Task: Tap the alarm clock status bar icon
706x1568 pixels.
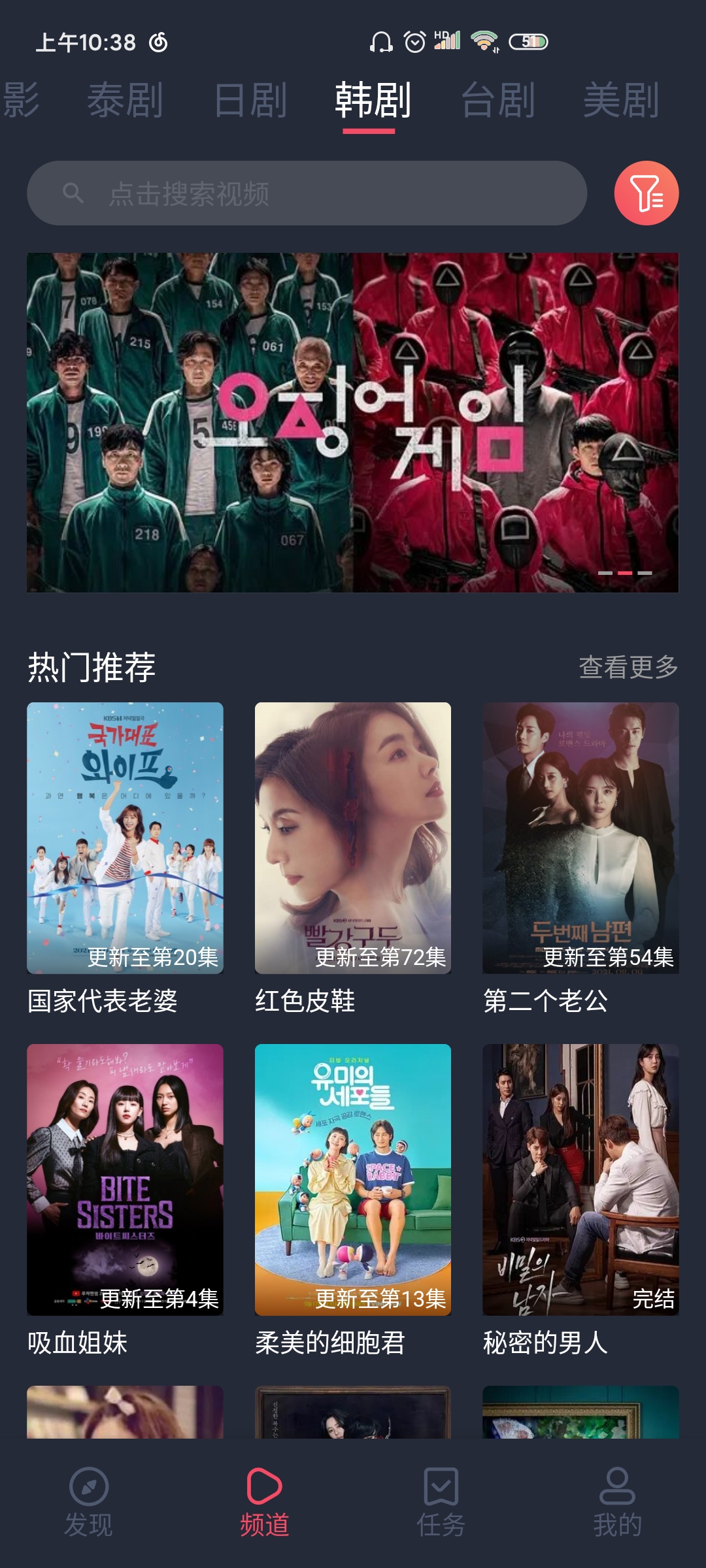Action: (x=414, y=42)
